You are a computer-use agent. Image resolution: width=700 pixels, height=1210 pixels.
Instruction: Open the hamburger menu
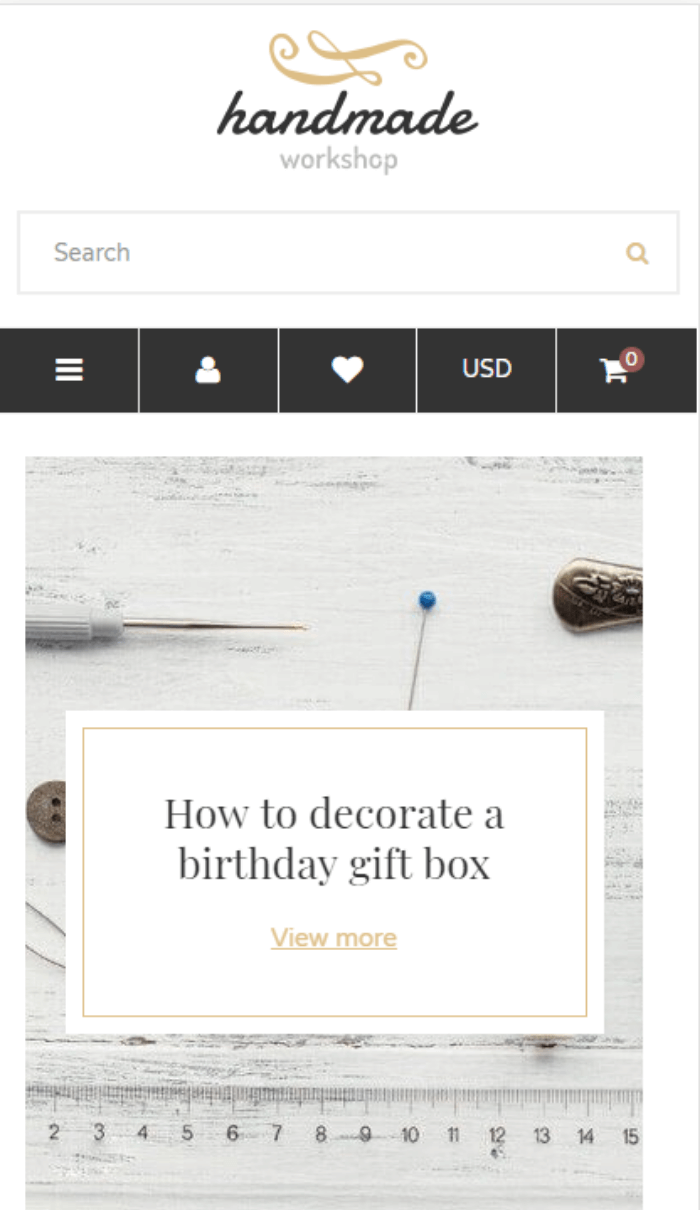click(x=69, y=371)
